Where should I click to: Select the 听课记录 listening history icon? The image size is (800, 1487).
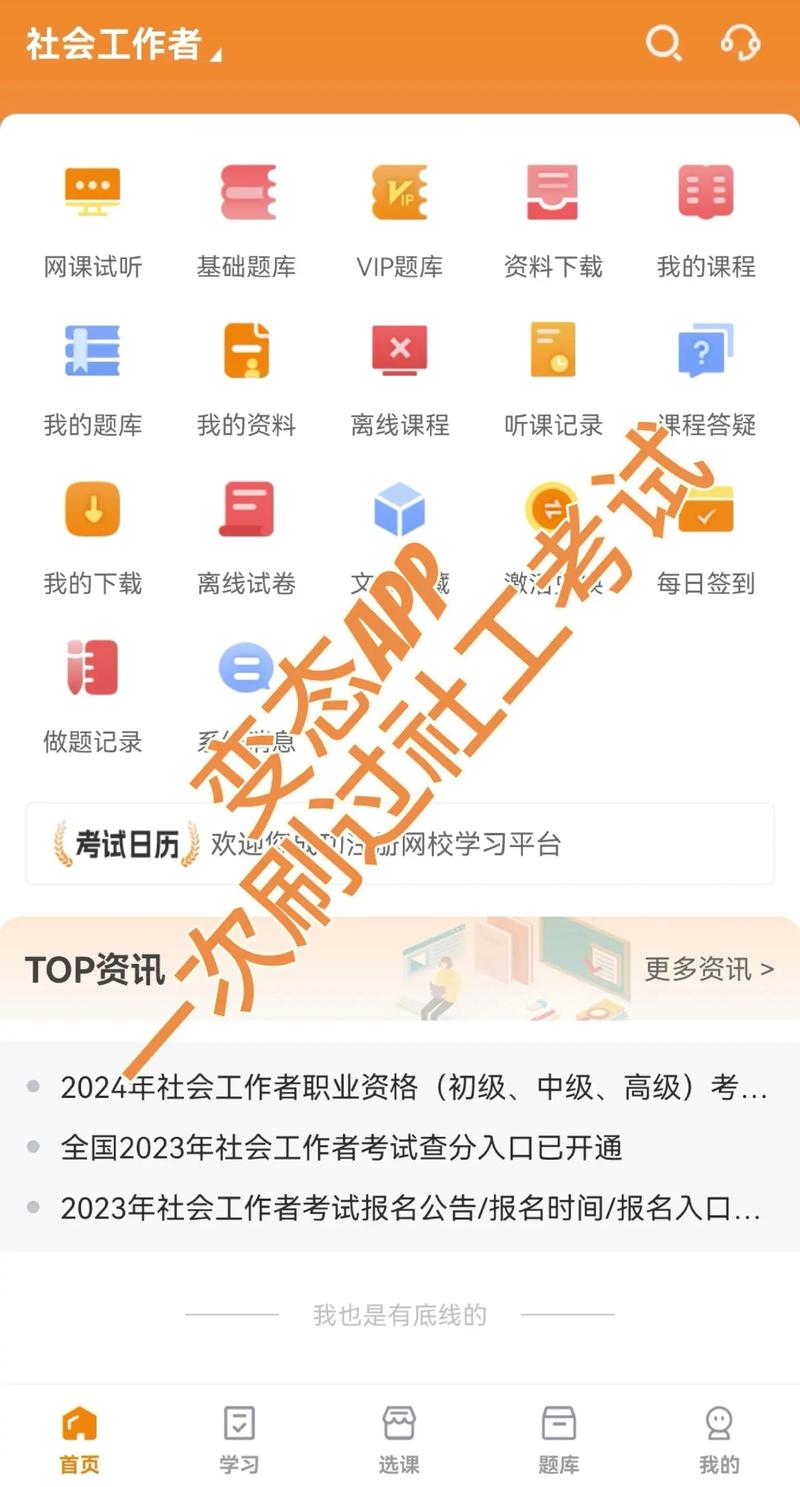click(x=553, y=372)
